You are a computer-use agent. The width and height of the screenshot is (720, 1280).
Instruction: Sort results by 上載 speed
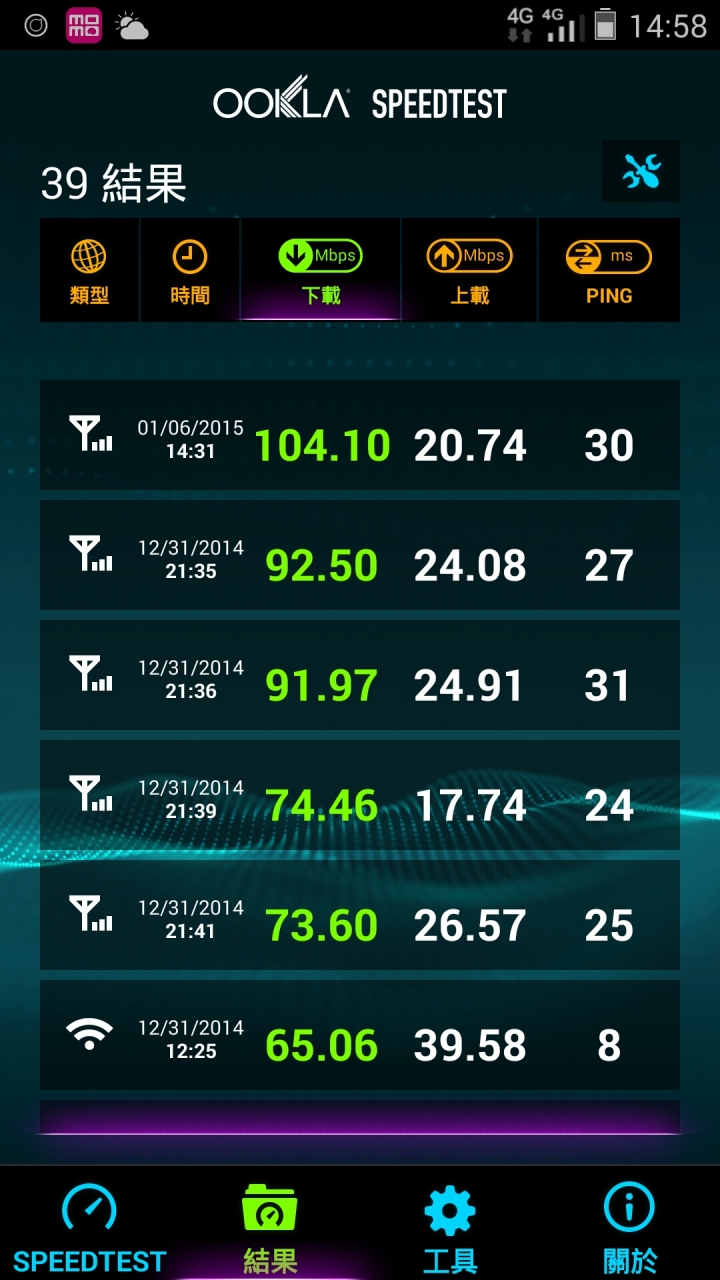470,270
